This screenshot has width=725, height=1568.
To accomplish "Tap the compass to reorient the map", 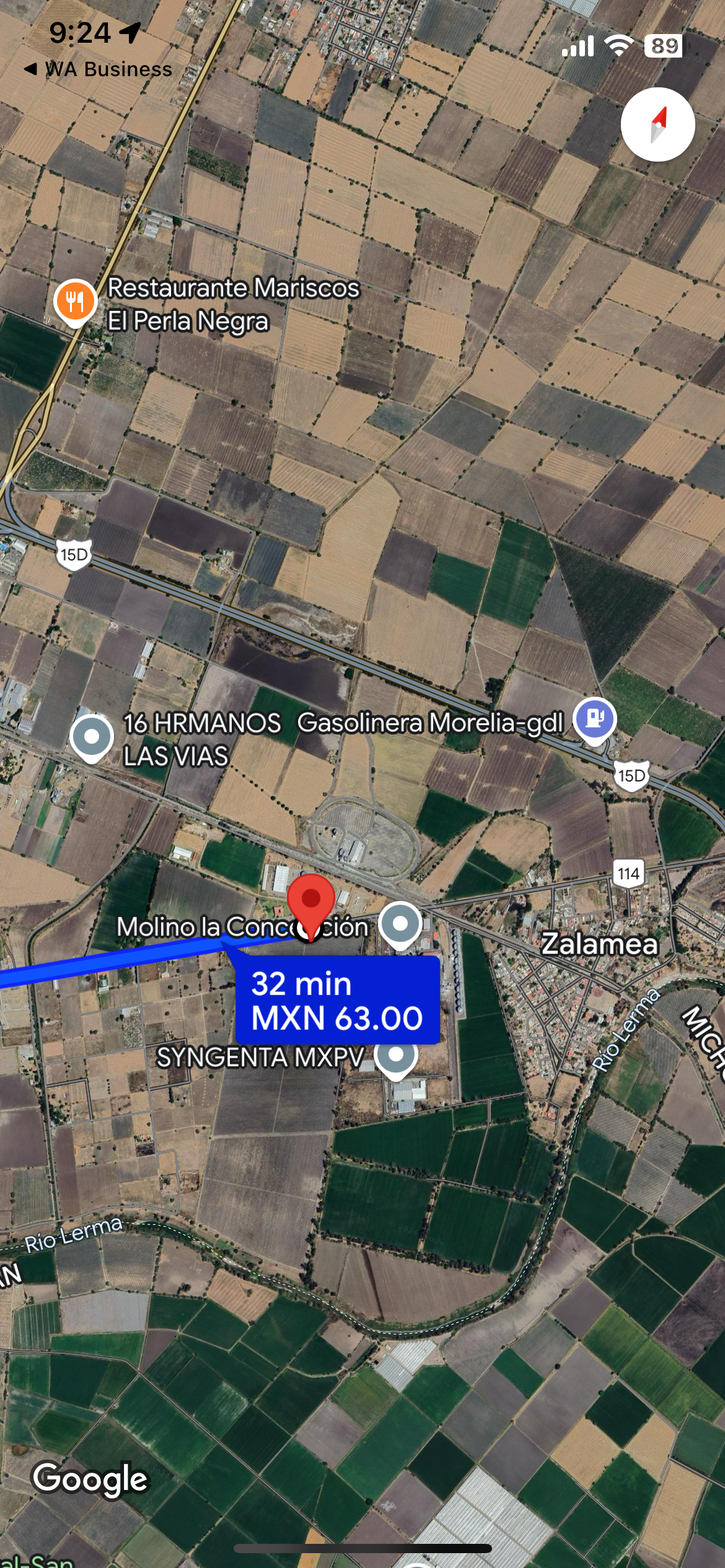I will click(x=657, y=124).
